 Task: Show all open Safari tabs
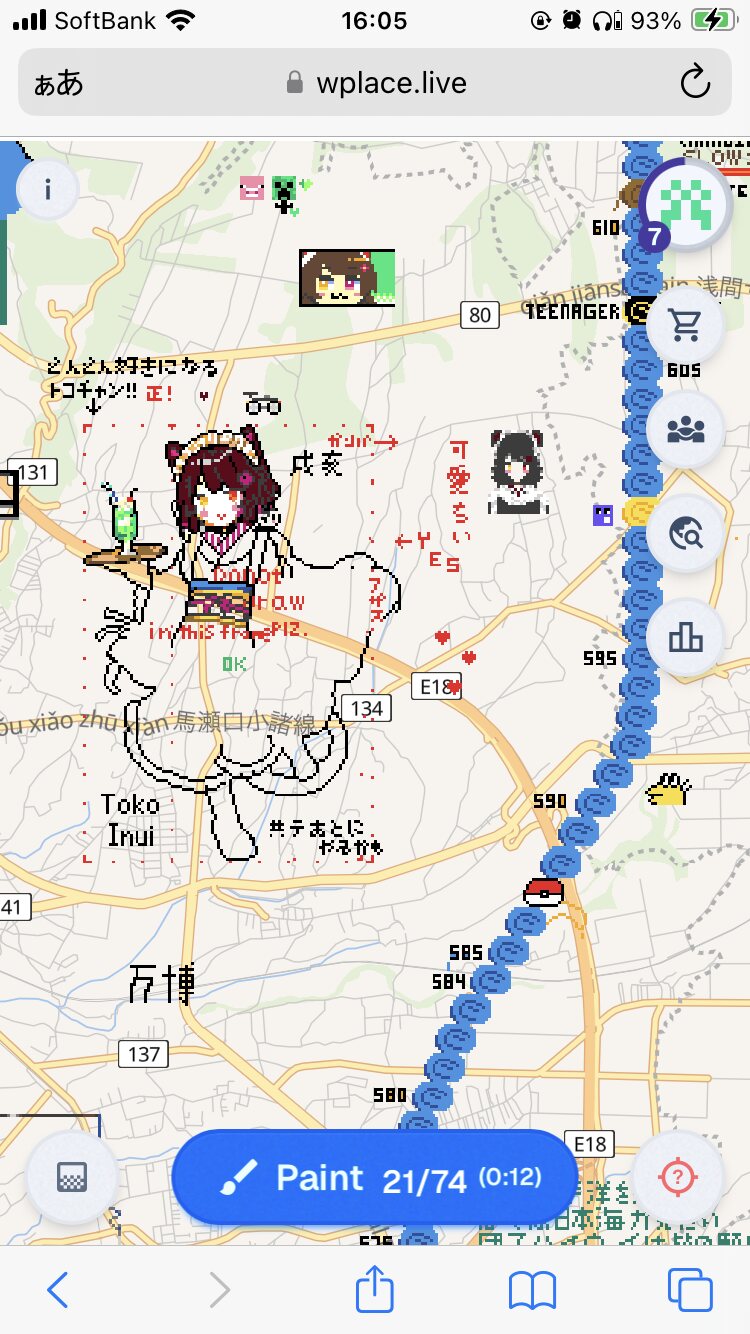coord(690,1290)
